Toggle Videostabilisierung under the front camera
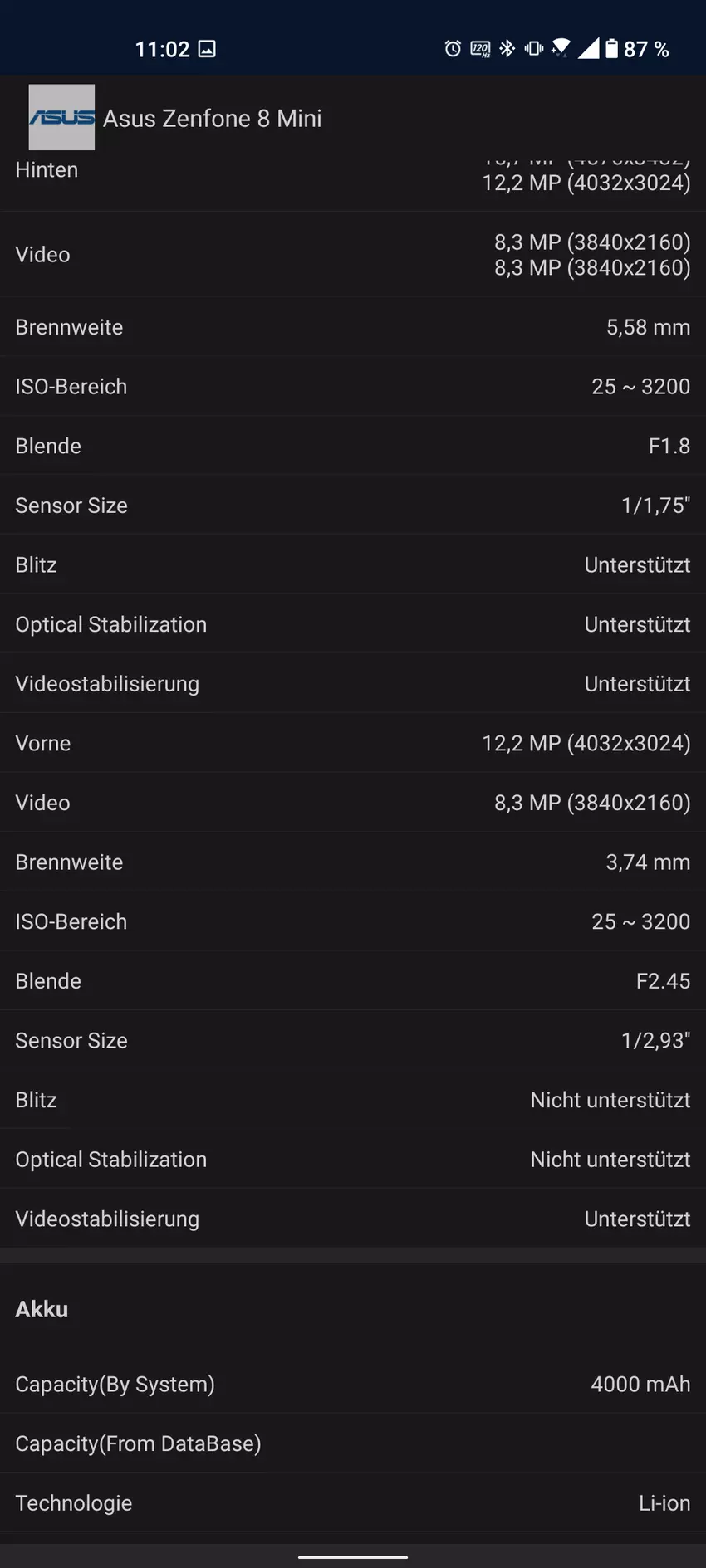 click(x=353, y=1218)
